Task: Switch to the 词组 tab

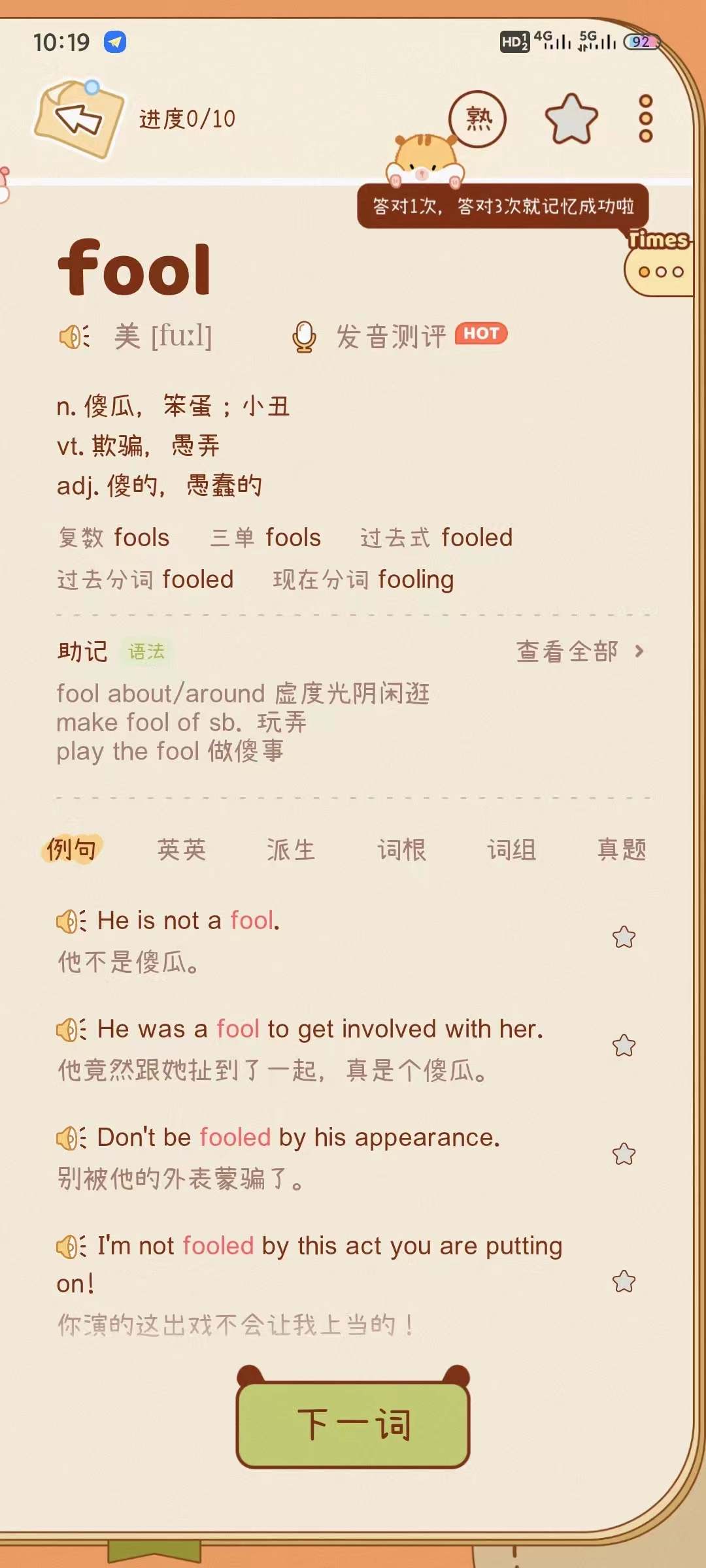Action: pos(511,850)
